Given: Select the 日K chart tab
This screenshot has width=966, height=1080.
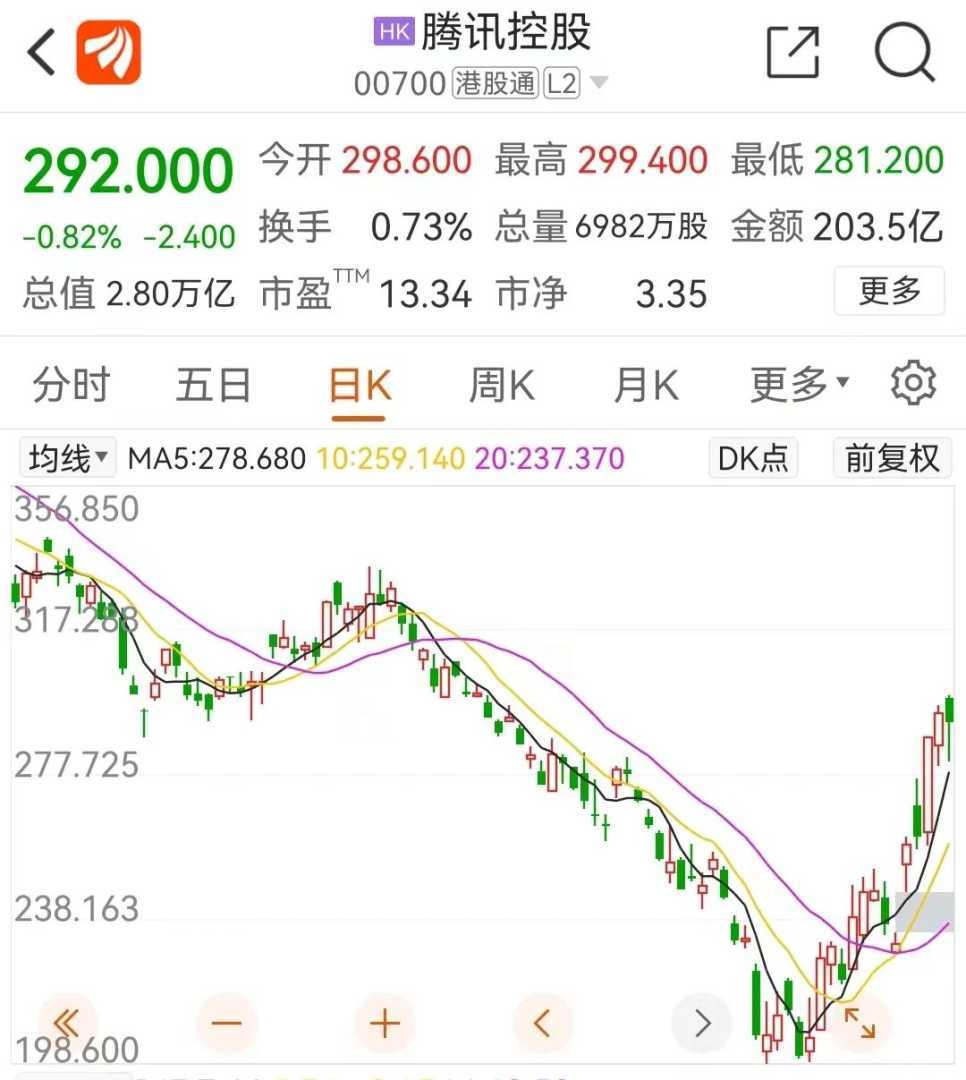Looking at the screenshot, I should (x=360, y=385).
